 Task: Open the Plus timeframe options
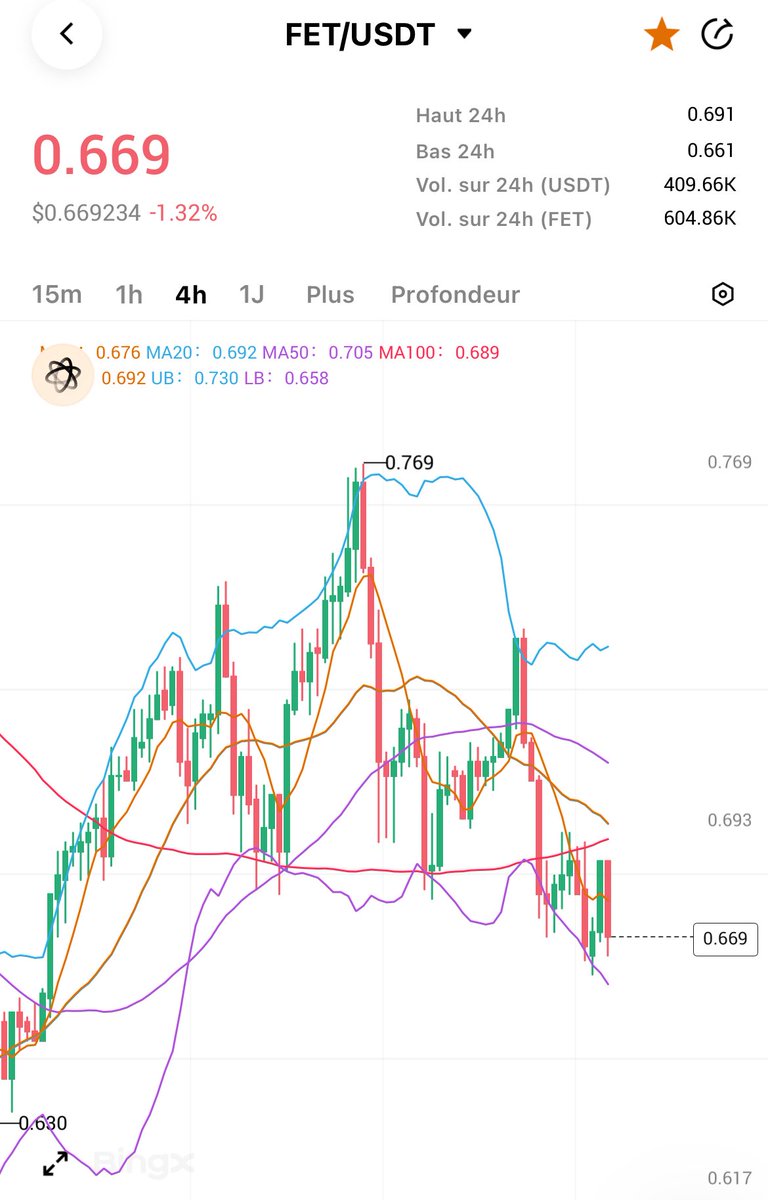330,294
